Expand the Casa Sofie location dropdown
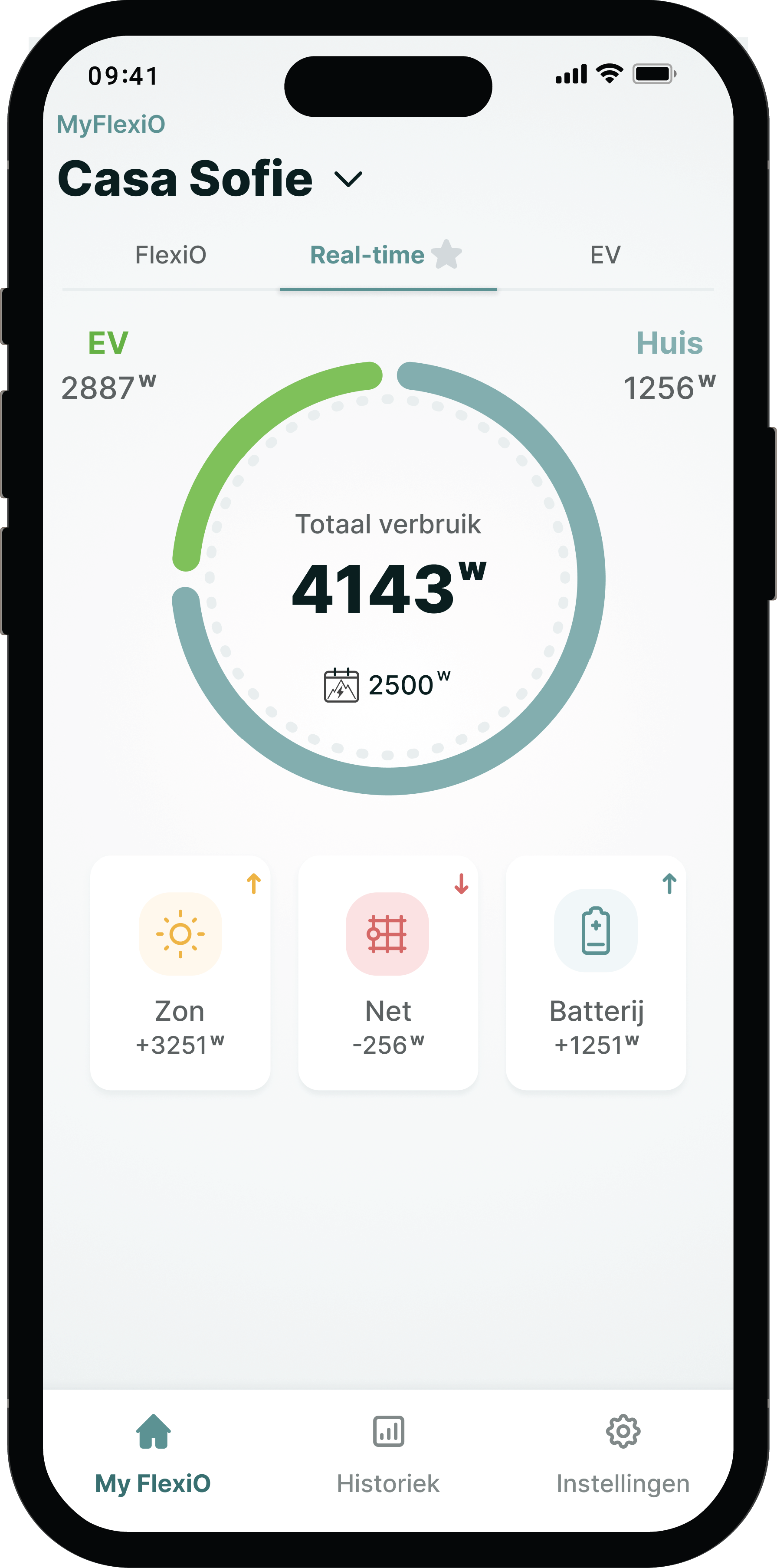This screenshot has width=777, height=1568. pyautogui.click(x=349, y=179)
